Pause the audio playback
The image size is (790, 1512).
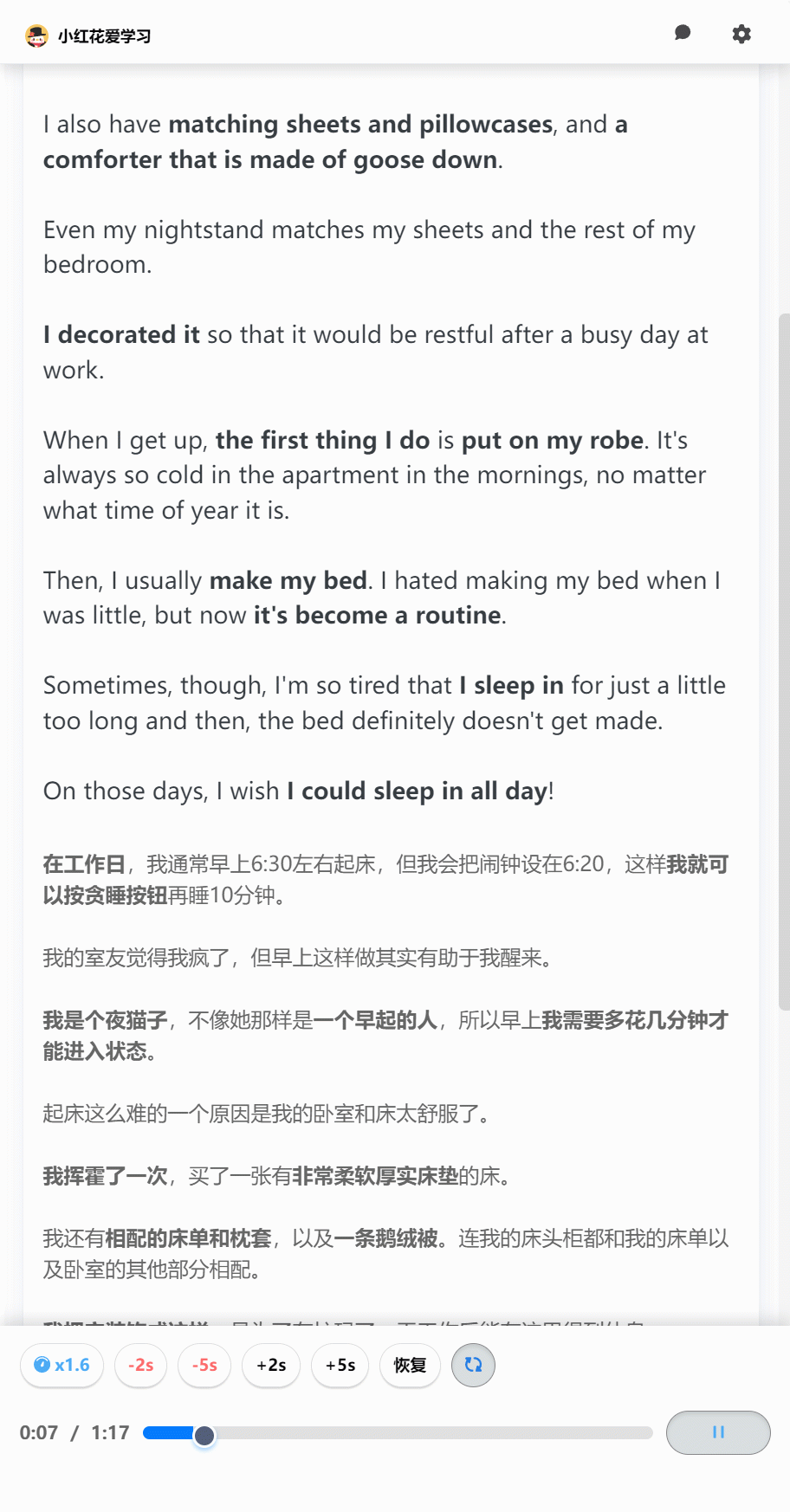point(717,1432)
